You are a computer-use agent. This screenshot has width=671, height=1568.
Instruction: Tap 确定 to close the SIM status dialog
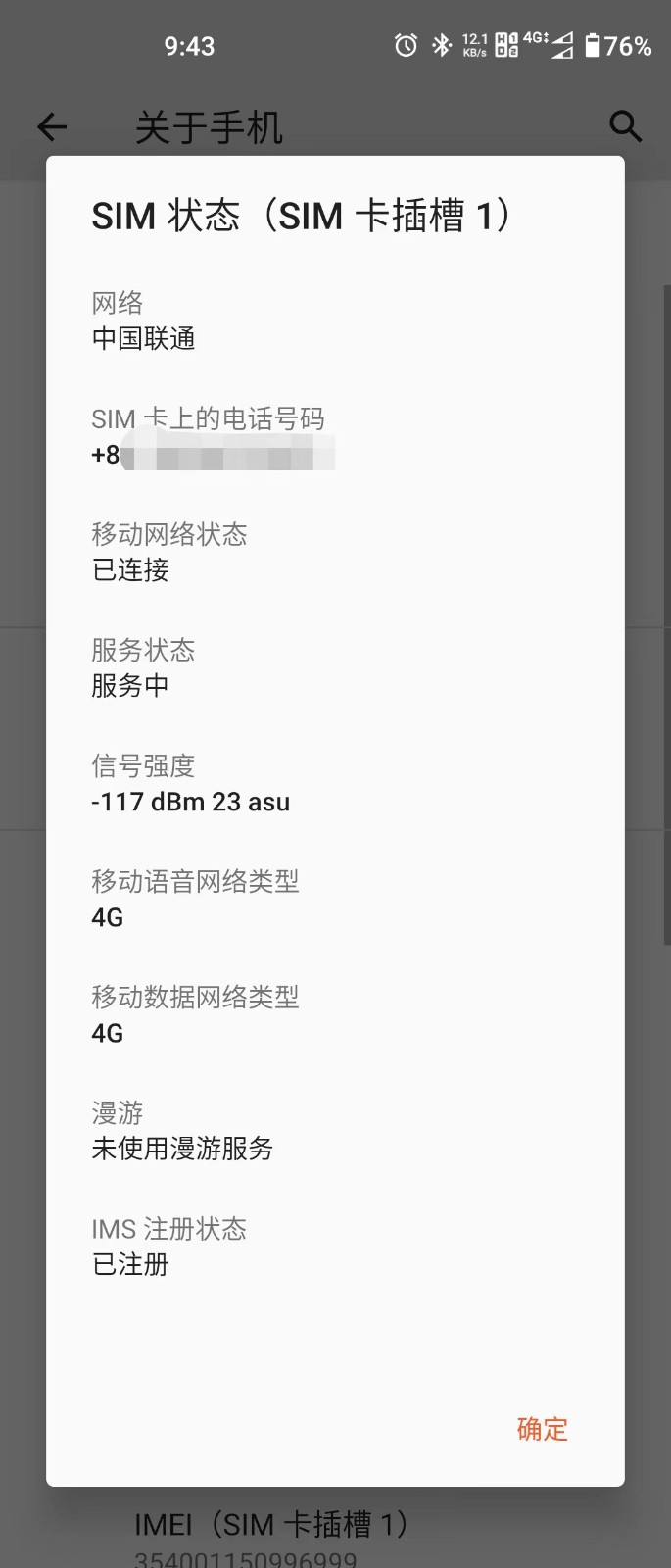542,1429
